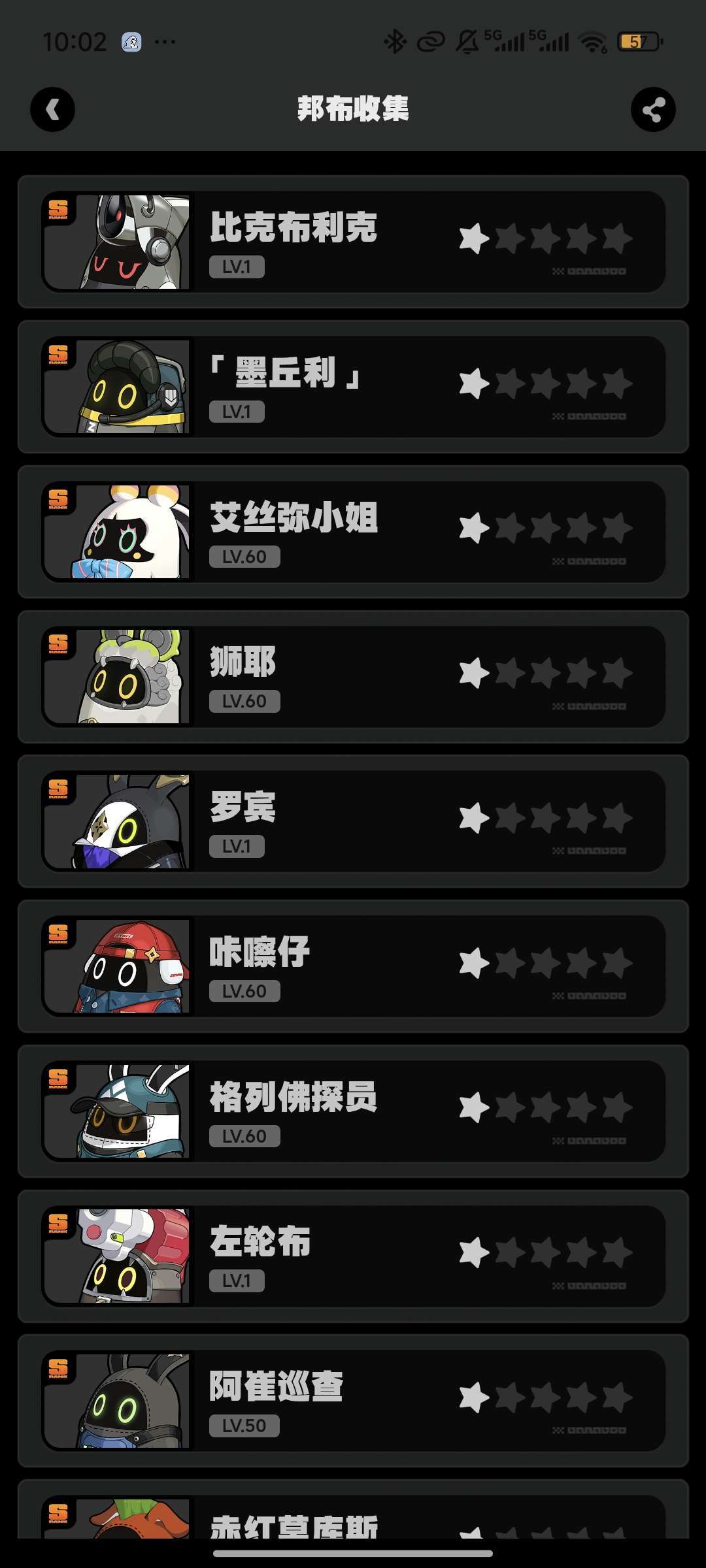Go back from 邦布收集 page

click(x=53, y=109)
